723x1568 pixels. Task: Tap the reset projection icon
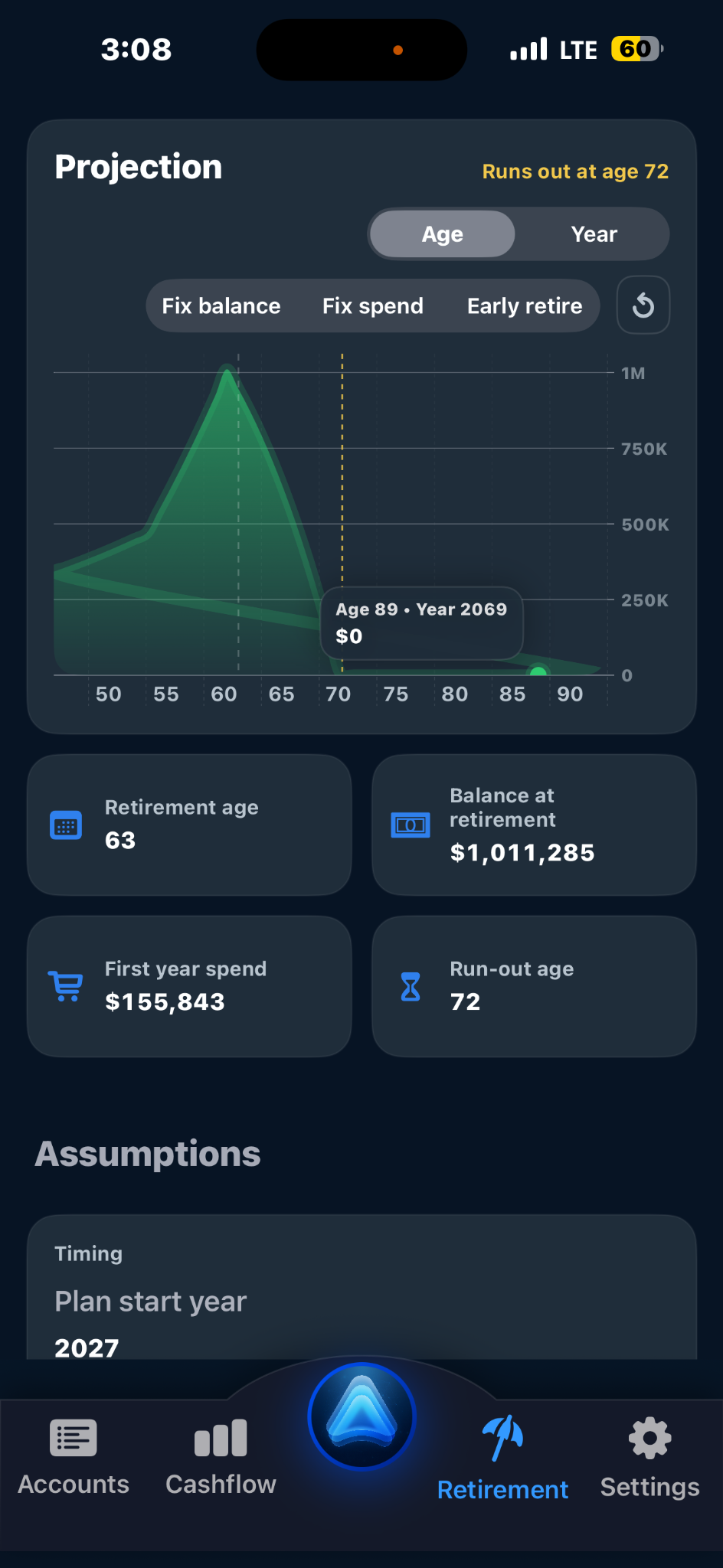(x=643, y=305)
